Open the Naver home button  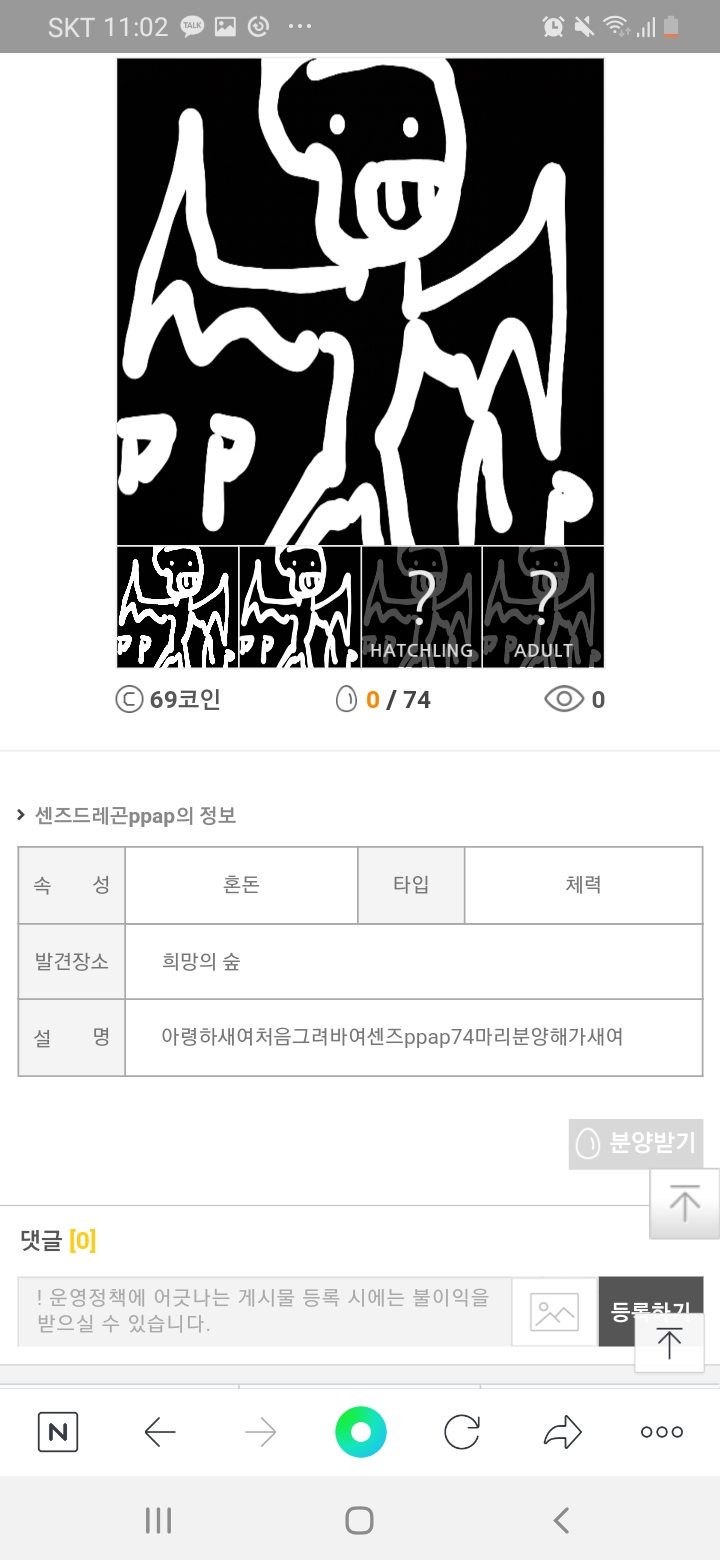[58, 1432]
